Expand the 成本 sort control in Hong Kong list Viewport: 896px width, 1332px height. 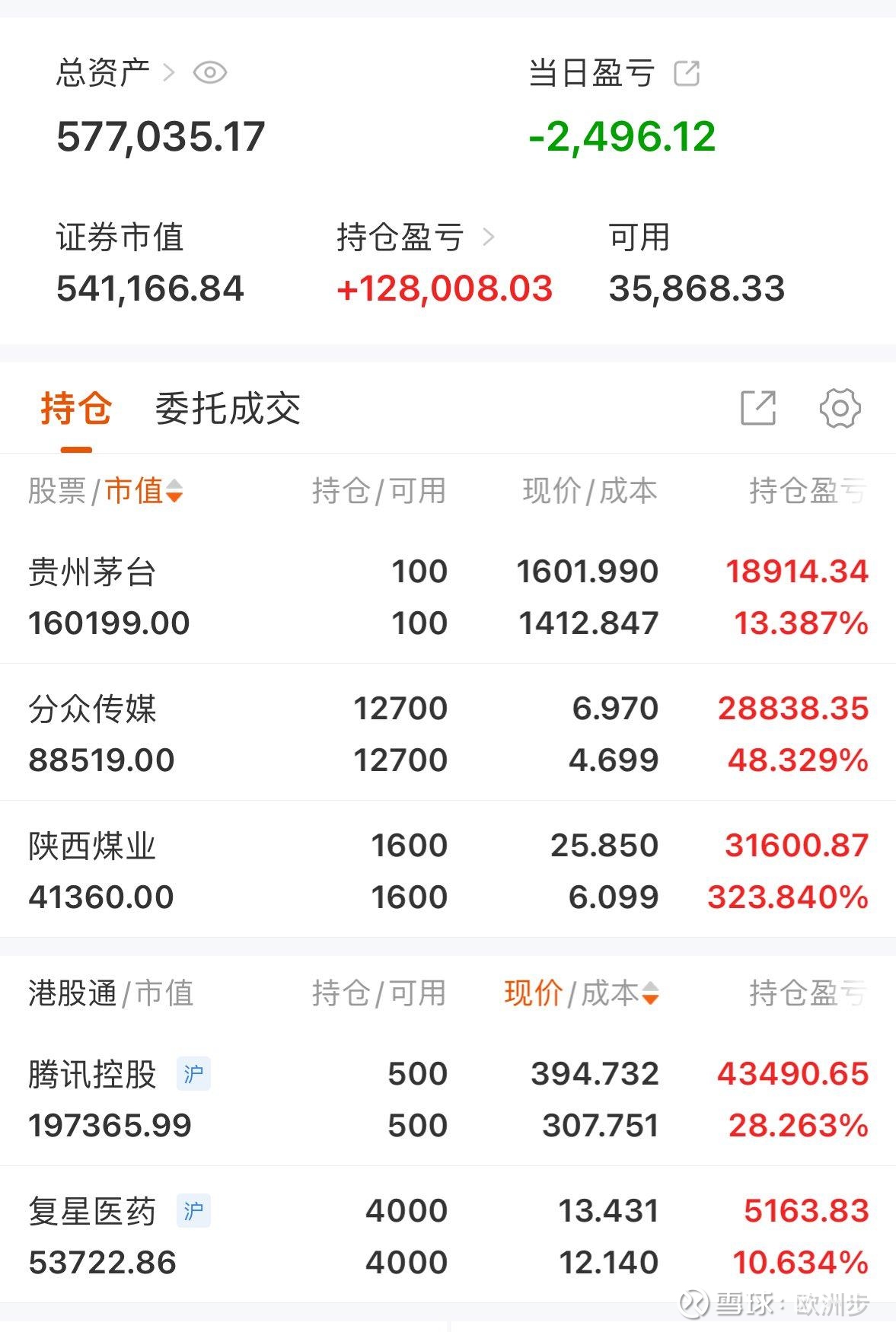click(x=651, y=994)
